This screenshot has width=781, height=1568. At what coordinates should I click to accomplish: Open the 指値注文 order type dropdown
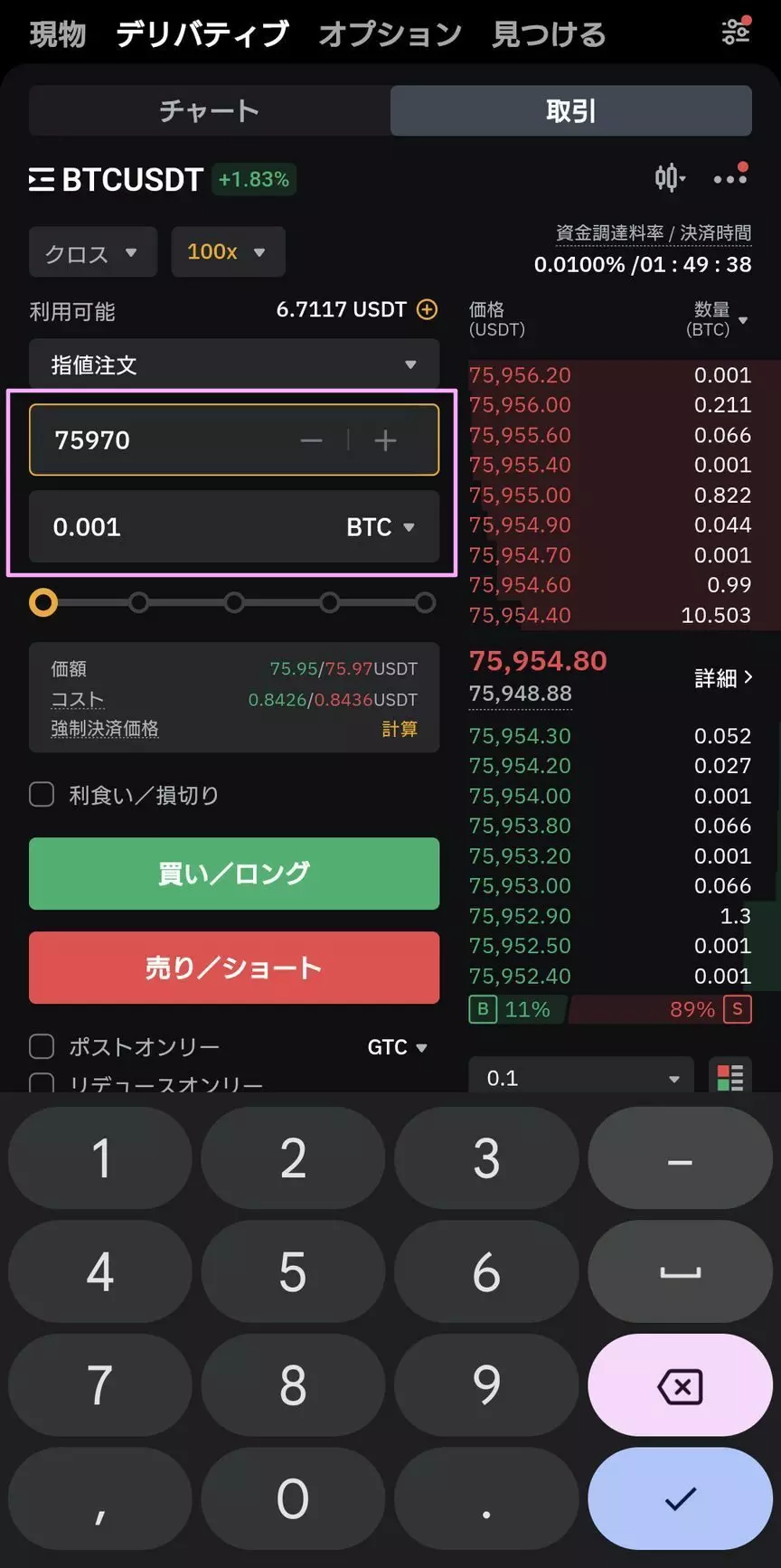point(234,364)
